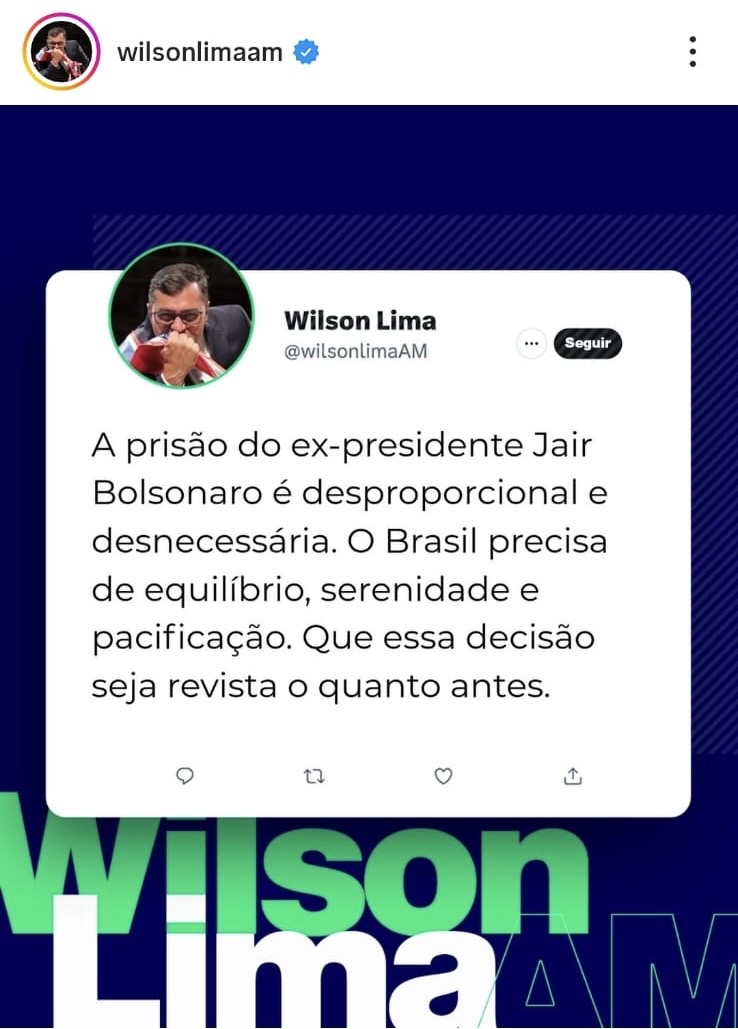Open the wilsonlimaam profile username

pyautogui.click(x=200, y=52)
